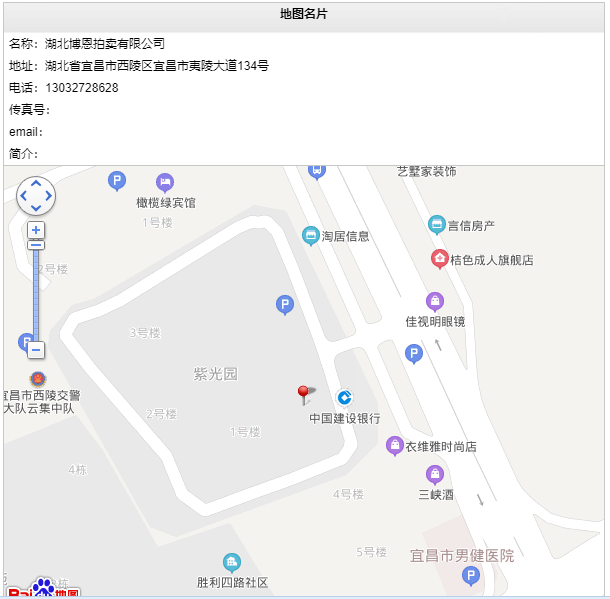
Task: Zoom out of the map
Action: pyautogui.click(x=36, y=350)
